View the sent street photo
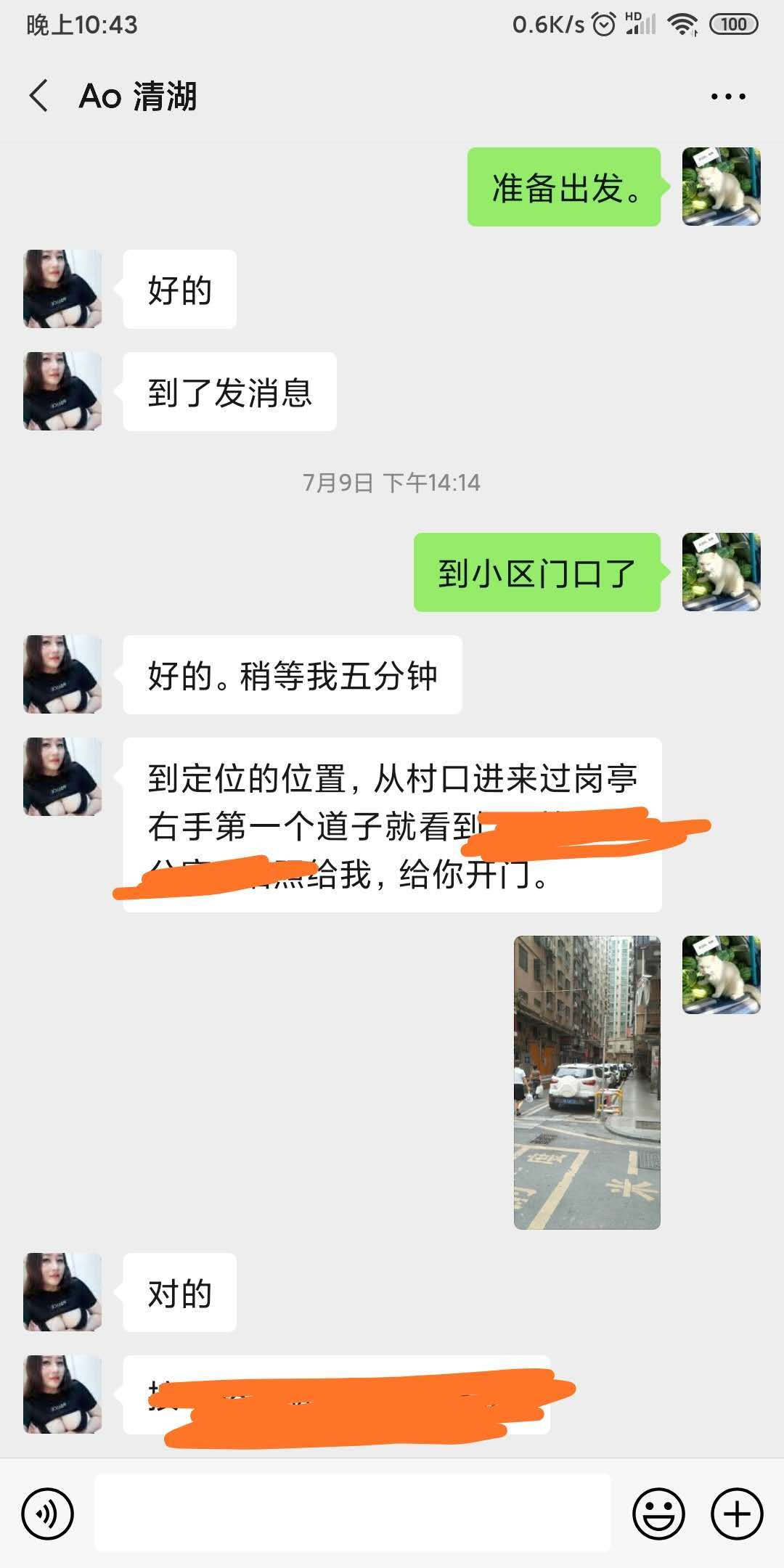 point(587,1082)
